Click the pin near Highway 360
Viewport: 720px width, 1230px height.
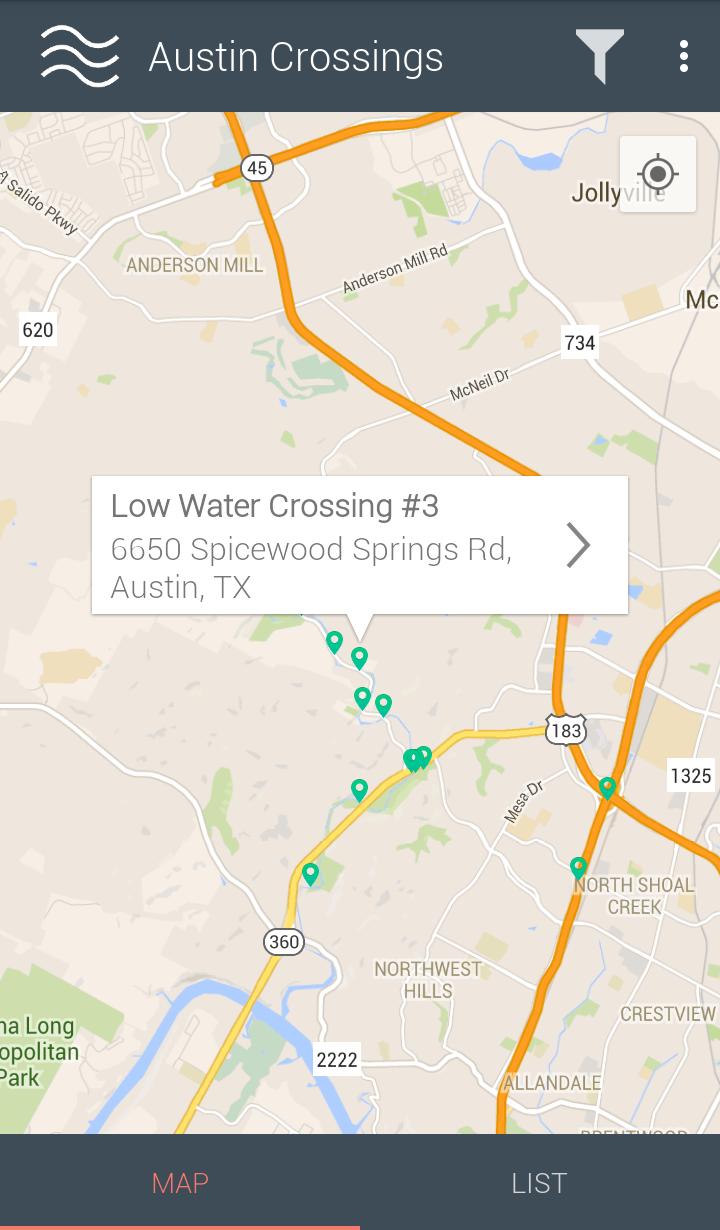310,873
